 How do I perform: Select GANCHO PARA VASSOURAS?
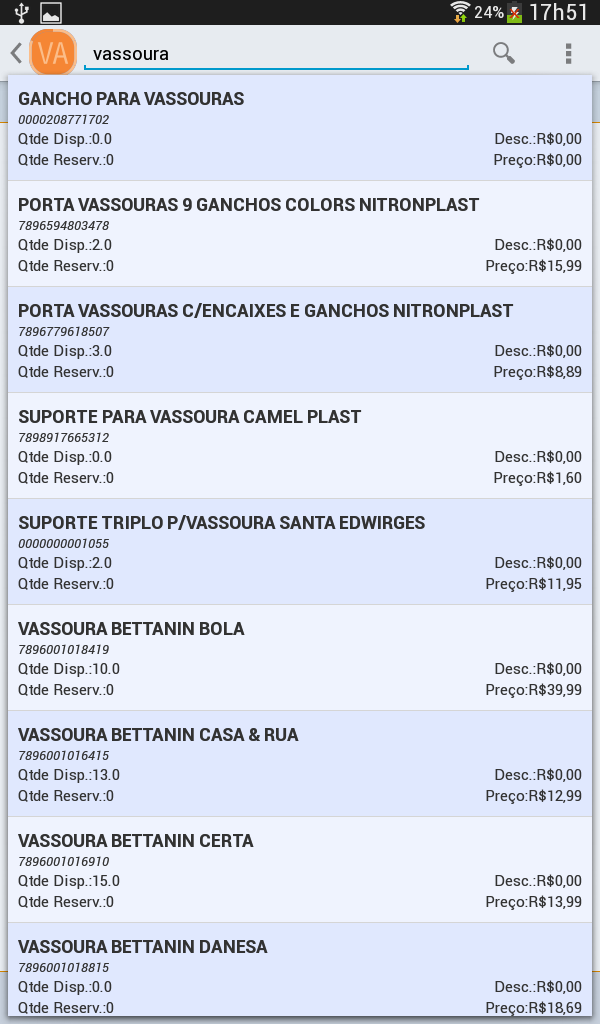click(x=300, y=128)
